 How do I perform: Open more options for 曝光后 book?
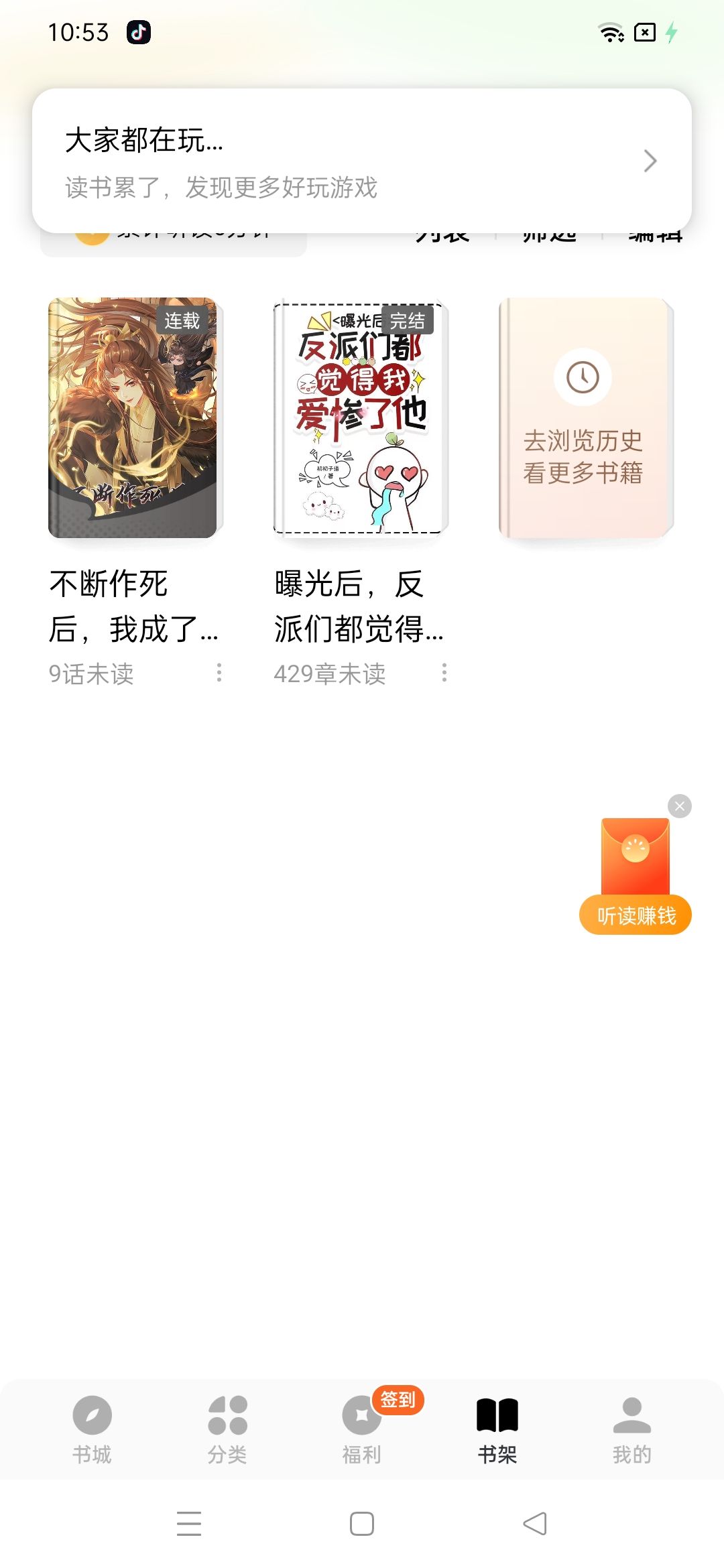444,673
